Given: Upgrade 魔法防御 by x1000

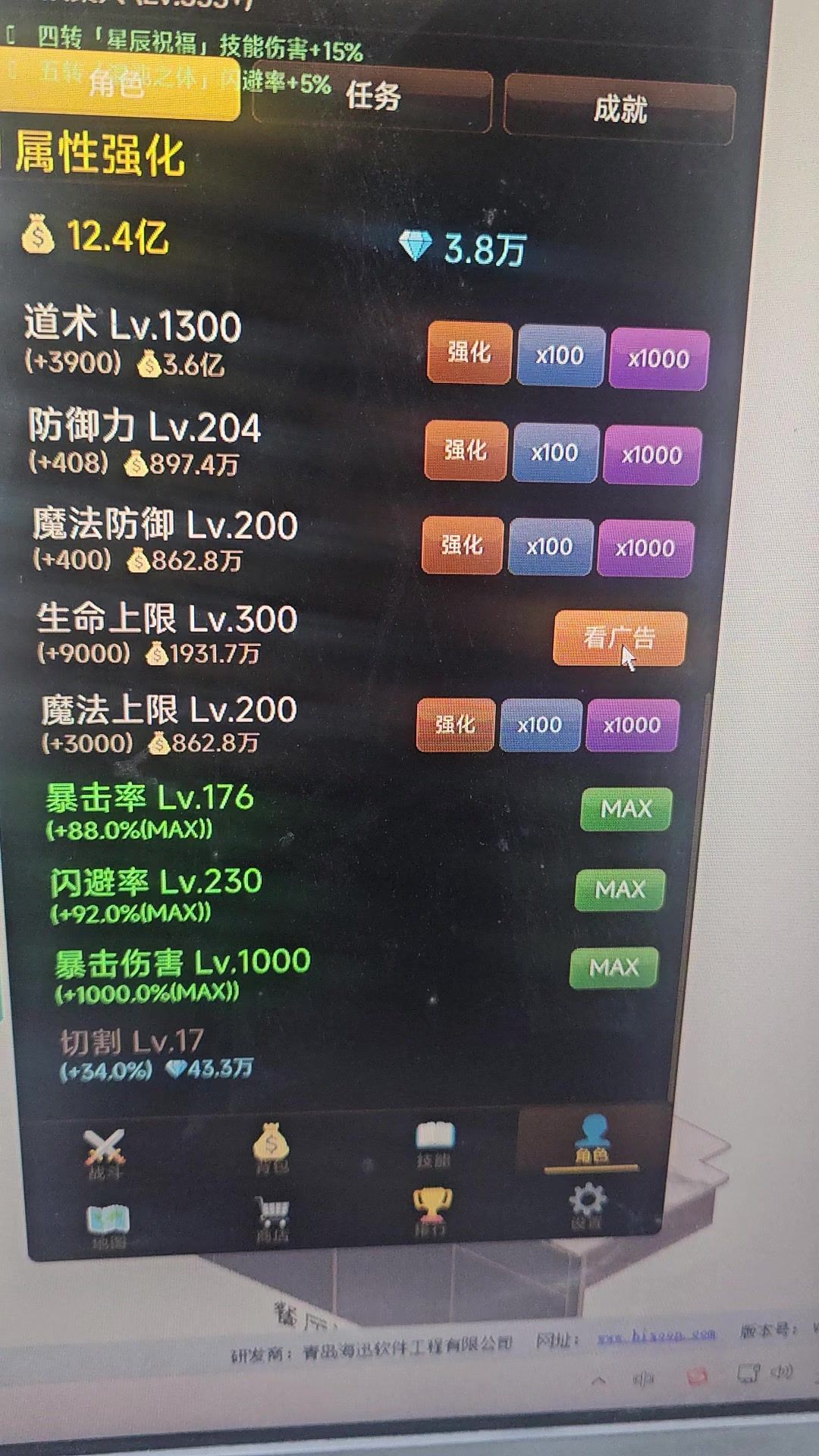Looking at the screenshot, I should [x=645, y=548].
